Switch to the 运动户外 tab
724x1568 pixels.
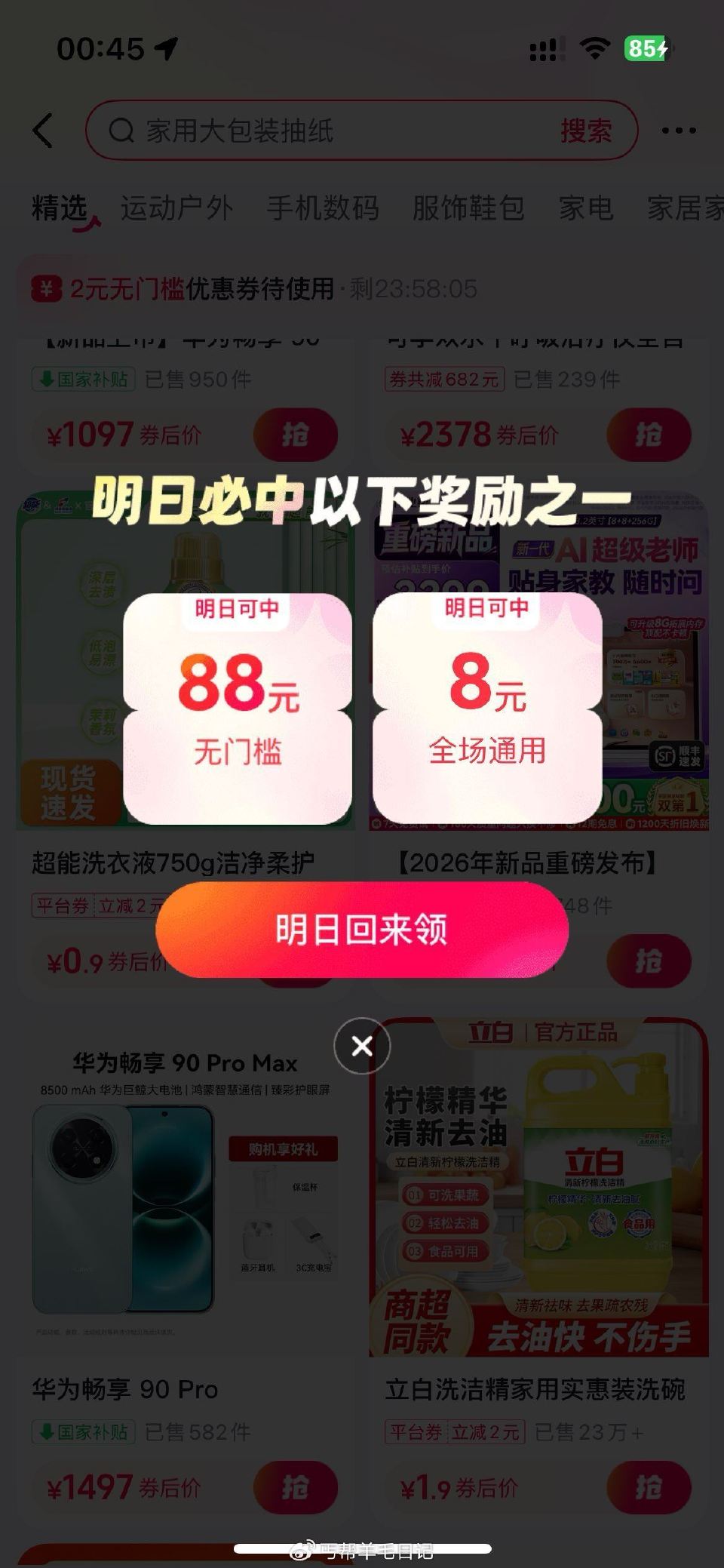coord(177,209)
